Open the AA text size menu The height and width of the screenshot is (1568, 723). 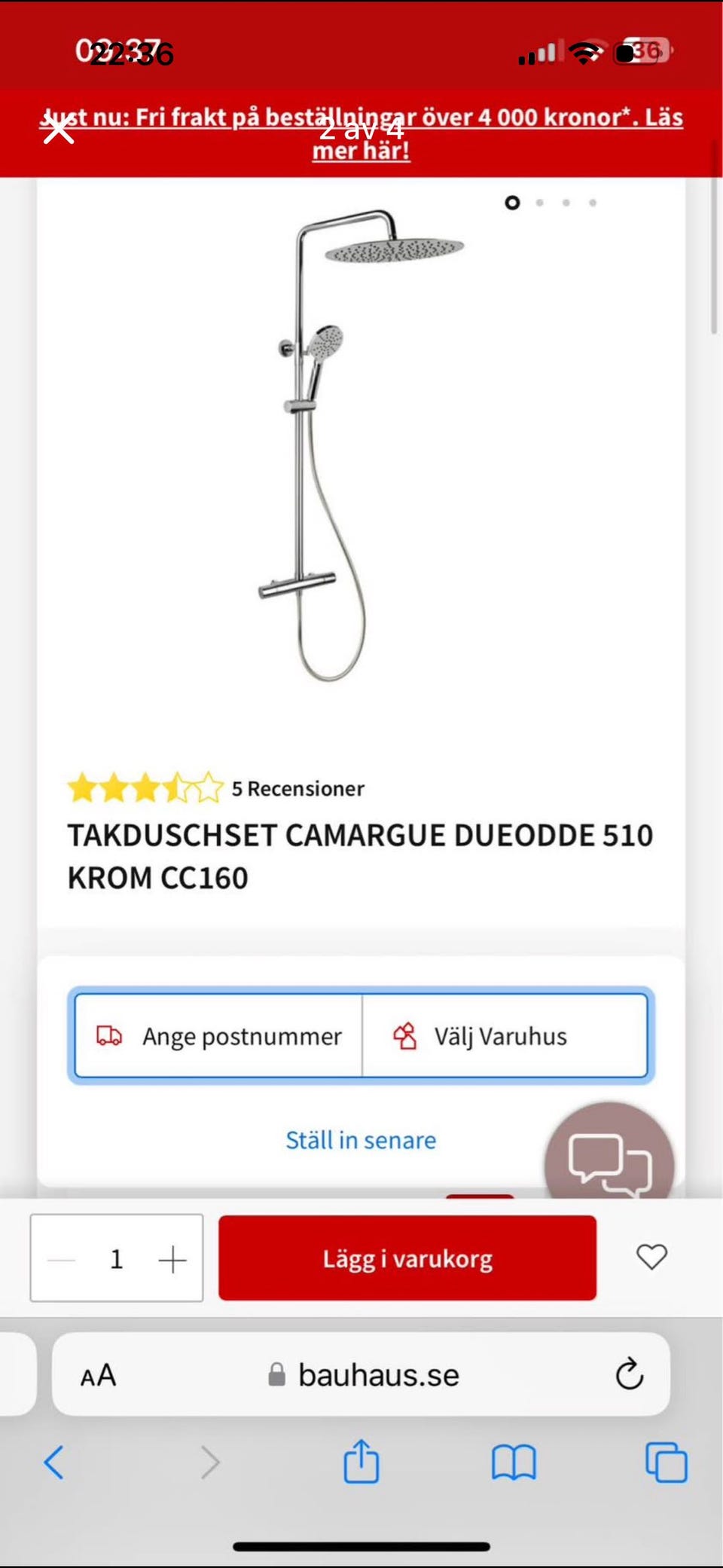coord(99,1375)
